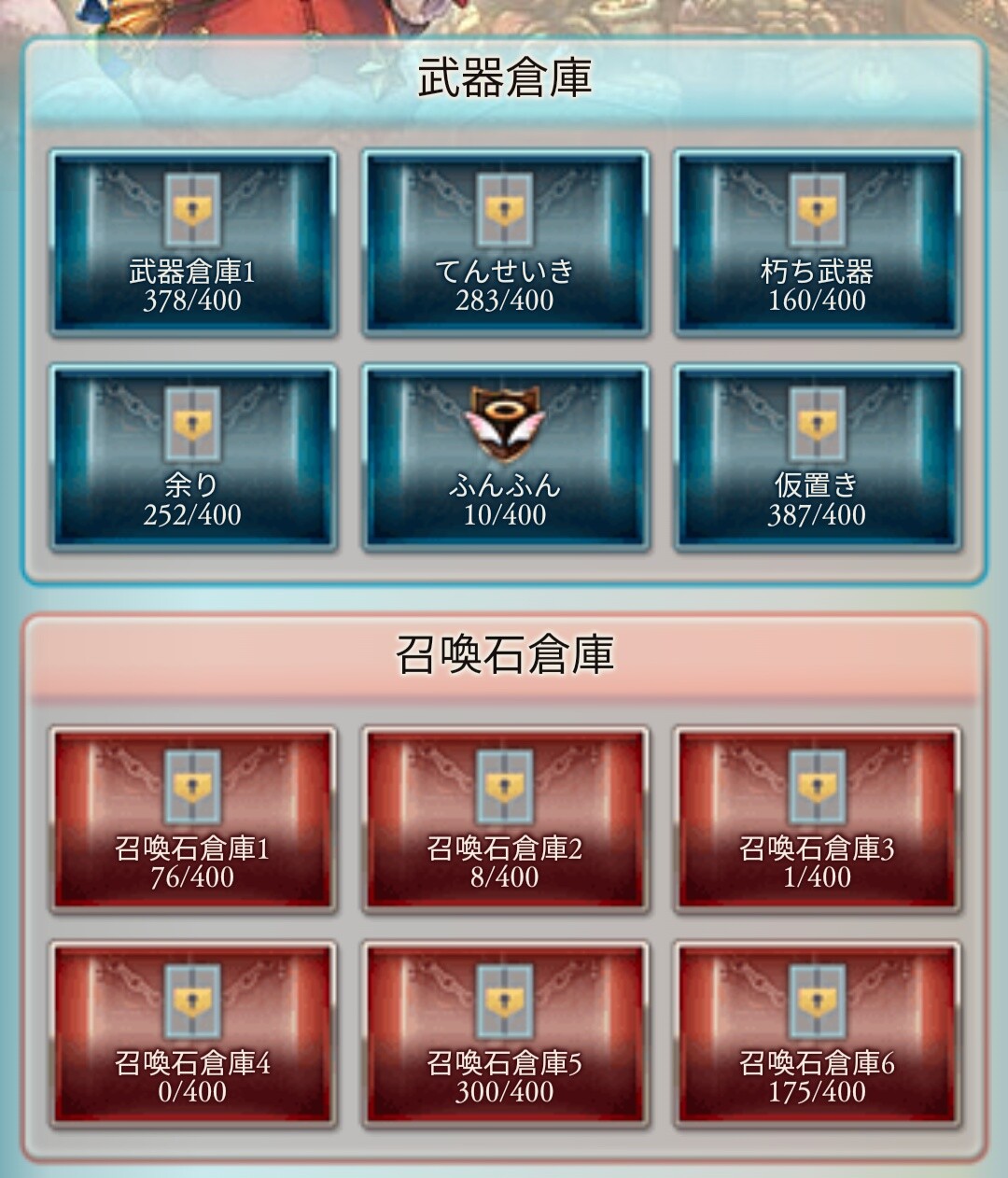
Task: Open 召喚石倉庫5 summon storage
Action: pos(505,1033)
